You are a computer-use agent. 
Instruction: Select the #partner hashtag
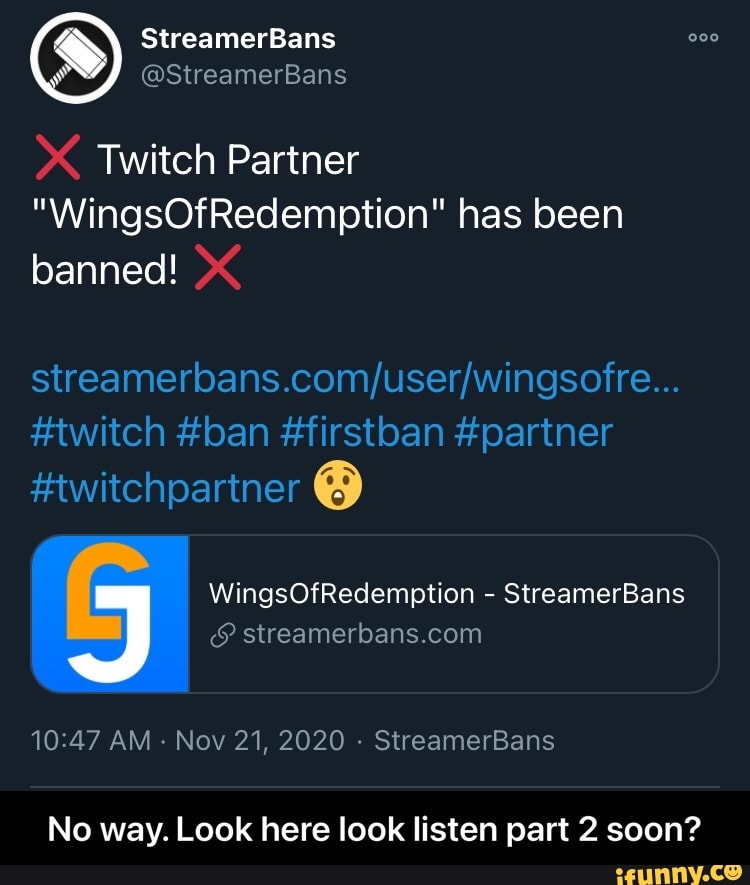coord(536,433)
